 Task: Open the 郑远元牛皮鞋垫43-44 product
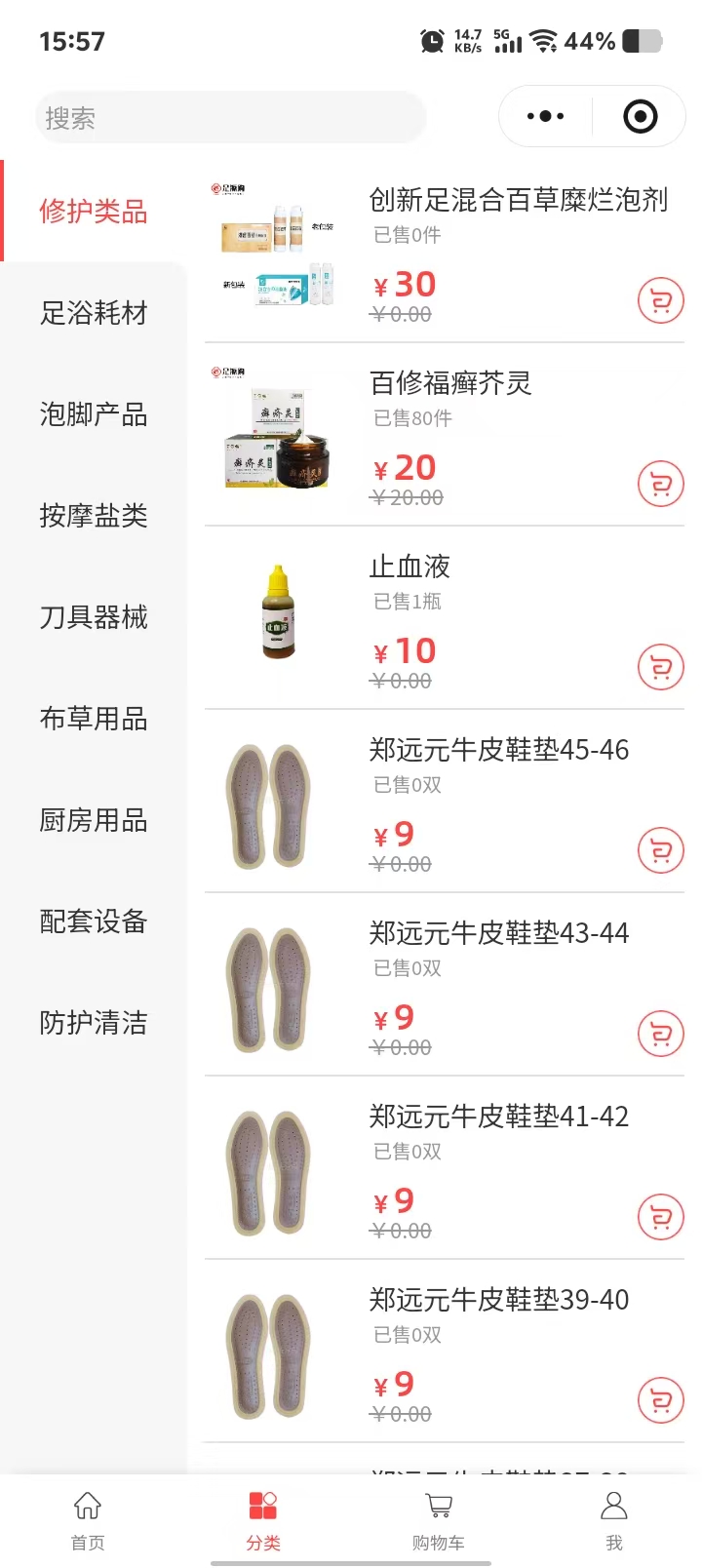pos(498,934)
